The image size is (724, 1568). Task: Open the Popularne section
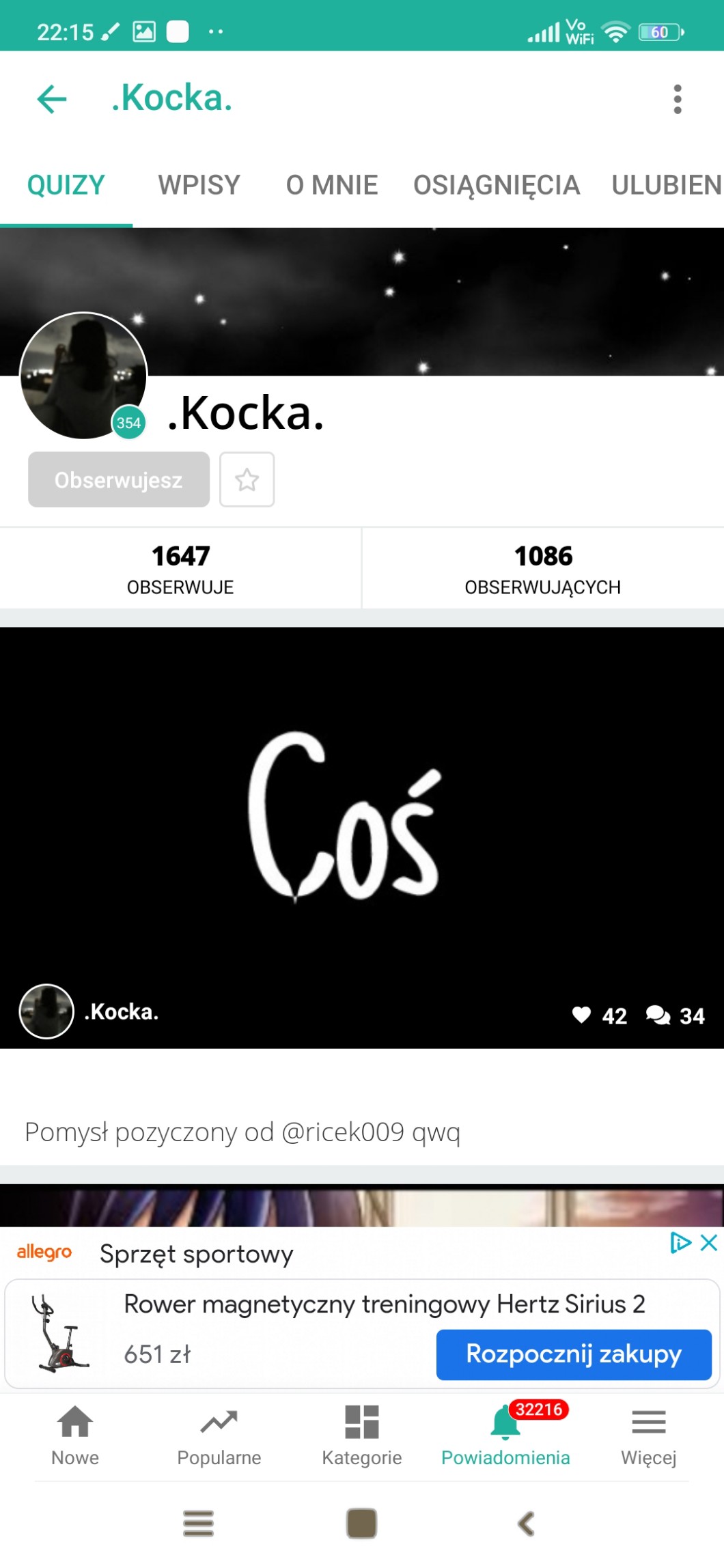(219, 1436)
